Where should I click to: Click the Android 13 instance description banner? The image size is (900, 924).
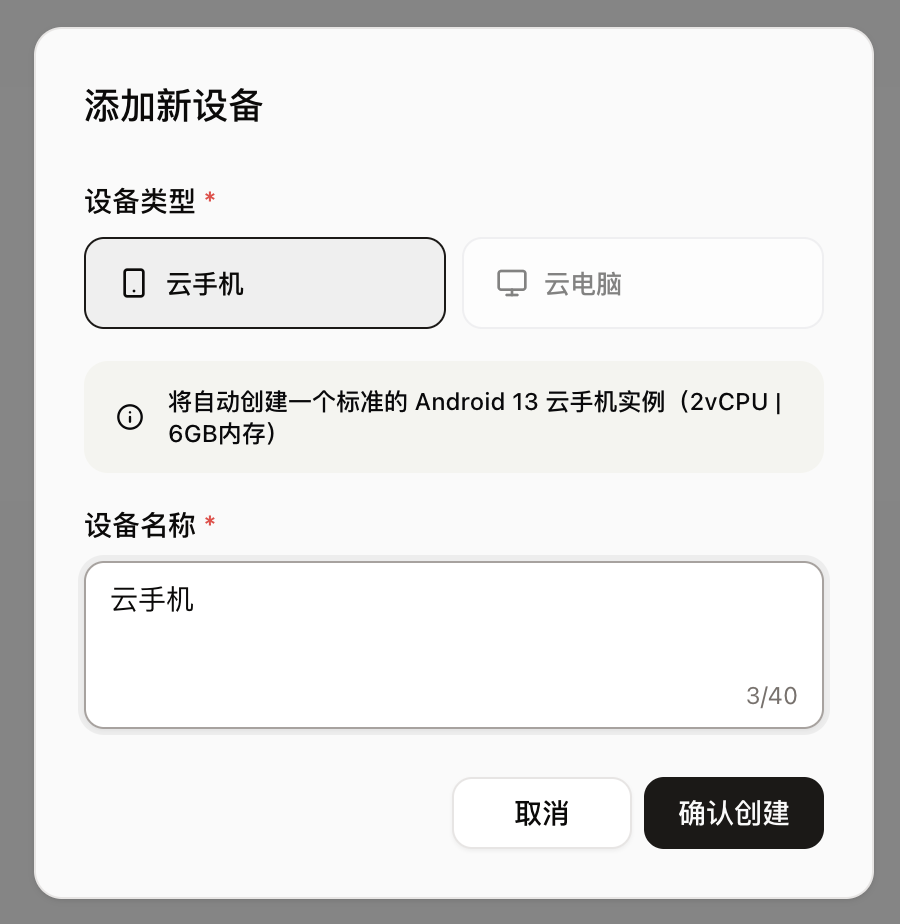point(453,417)
